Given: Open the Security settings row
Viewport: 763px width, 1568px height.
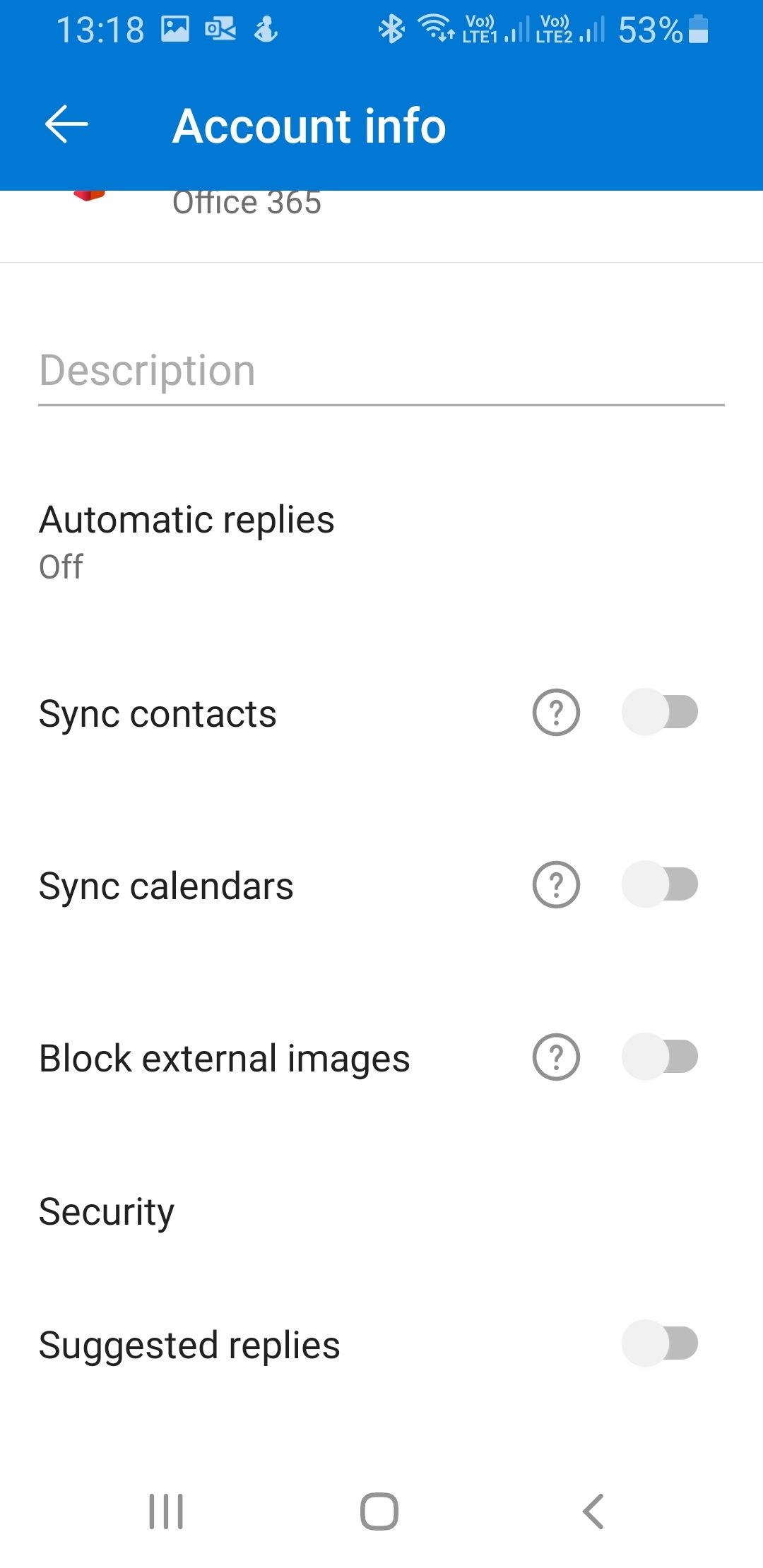Looking at the screenshot, I should [107, 1212].
